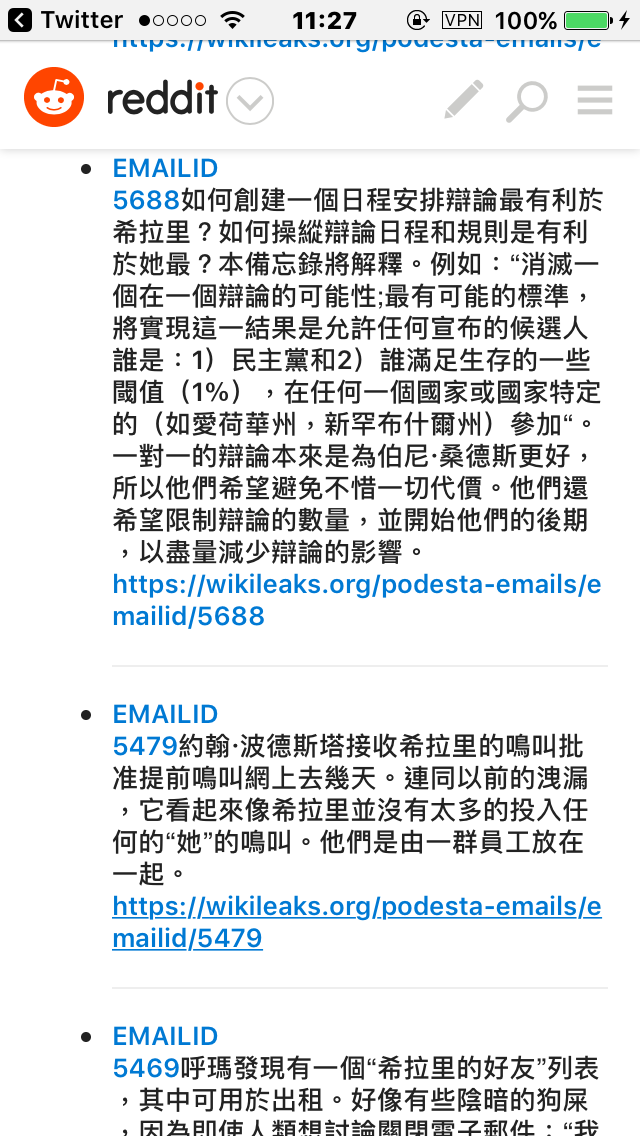Open the hamburger menu
The width and height of the screenshot is (640, 1136).
pyautogui.click(x=595, y=100)
